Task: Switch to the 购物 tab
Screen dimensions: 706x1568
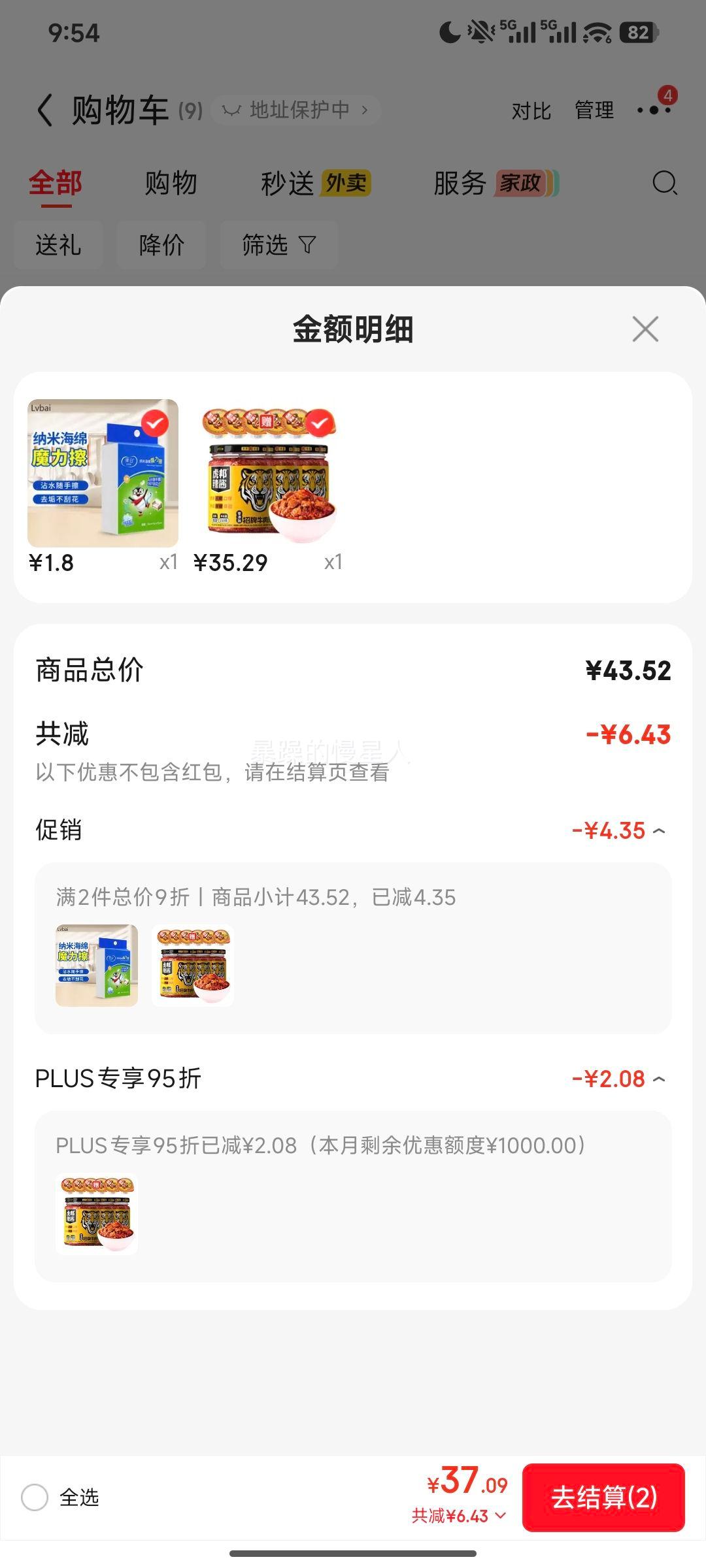Action: pyautogui.click(x=170, y=184)
